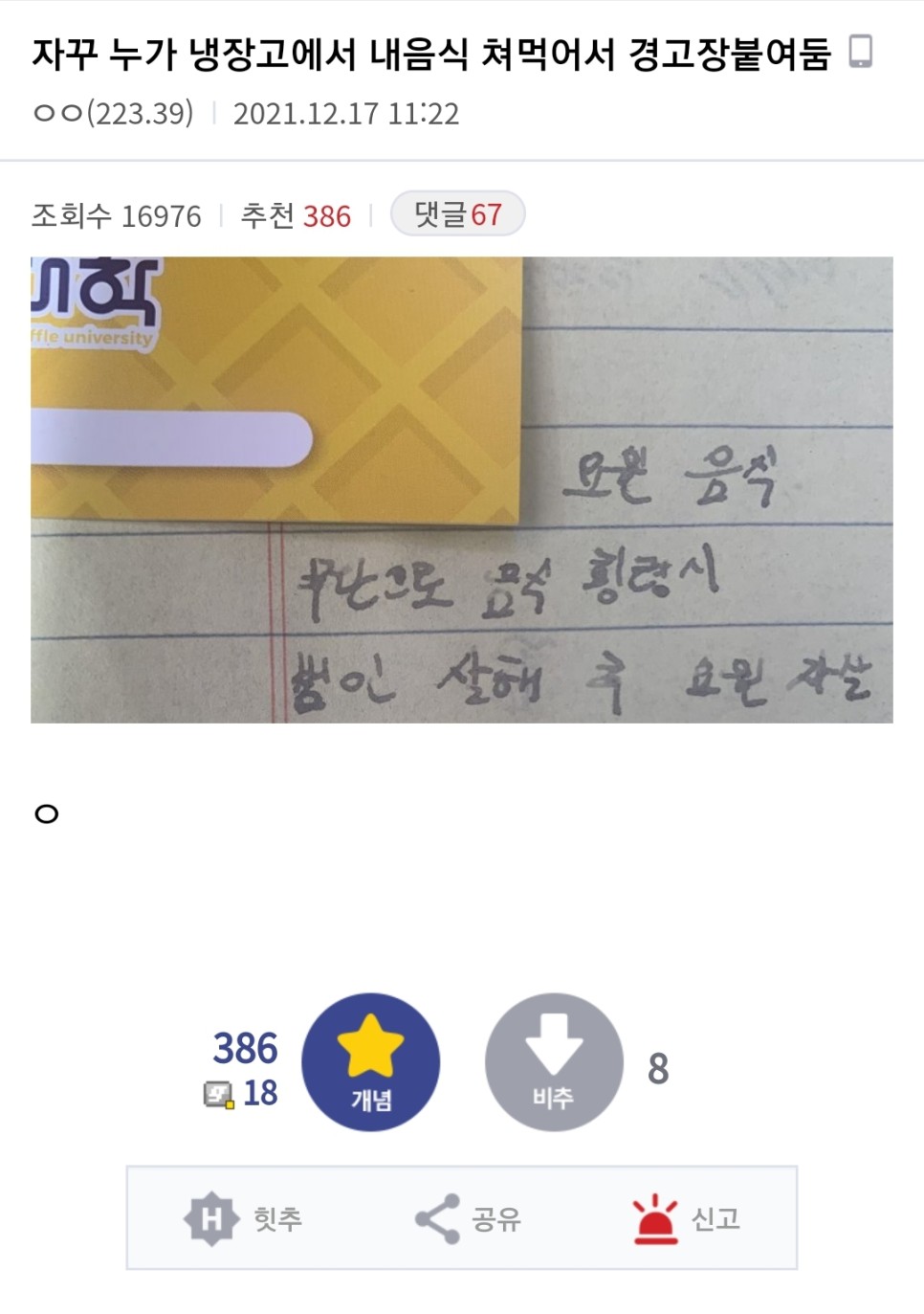Screen dimensions: 924x1314
Task: Open the handwritten note photo
Action: coord(461,489)
